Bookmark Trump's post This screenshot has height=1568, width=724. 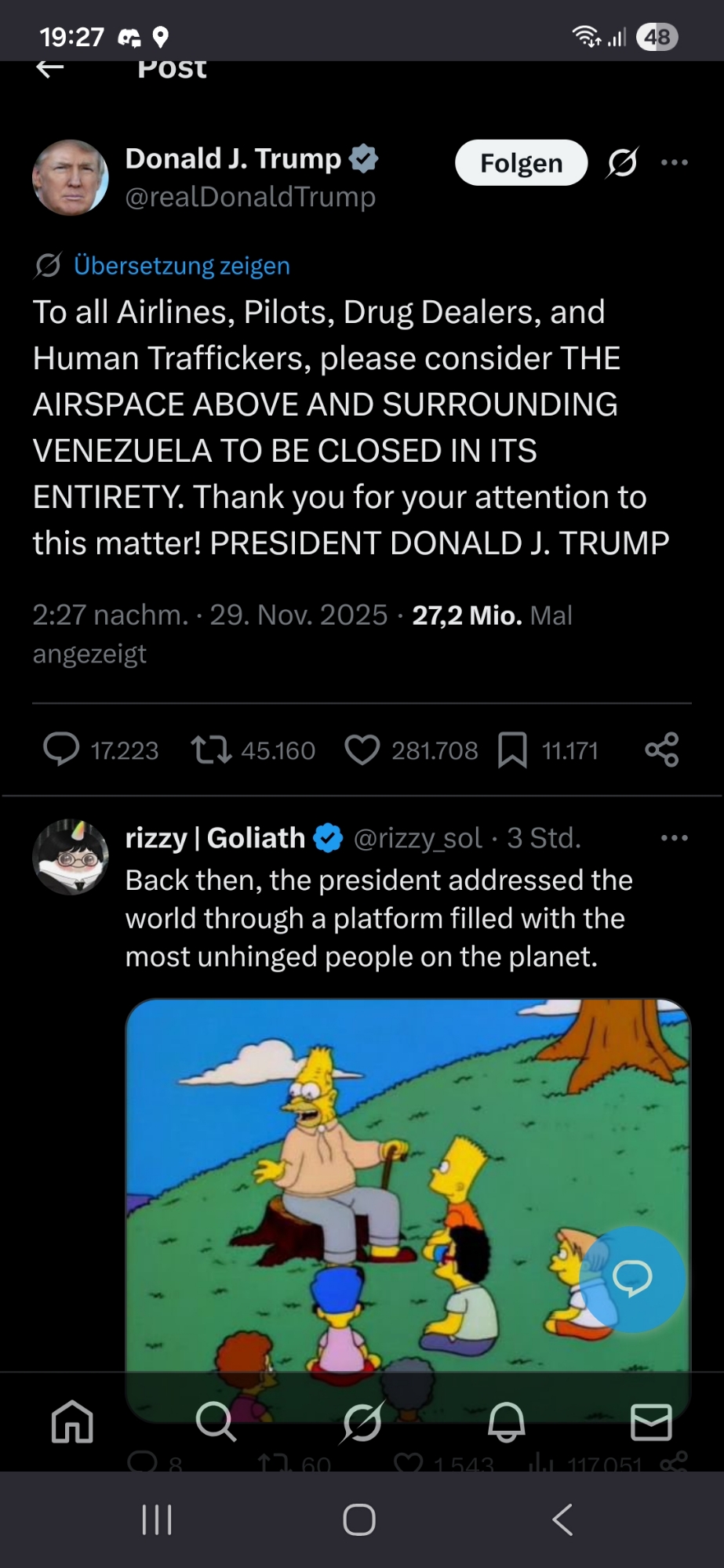pos(512,750)
